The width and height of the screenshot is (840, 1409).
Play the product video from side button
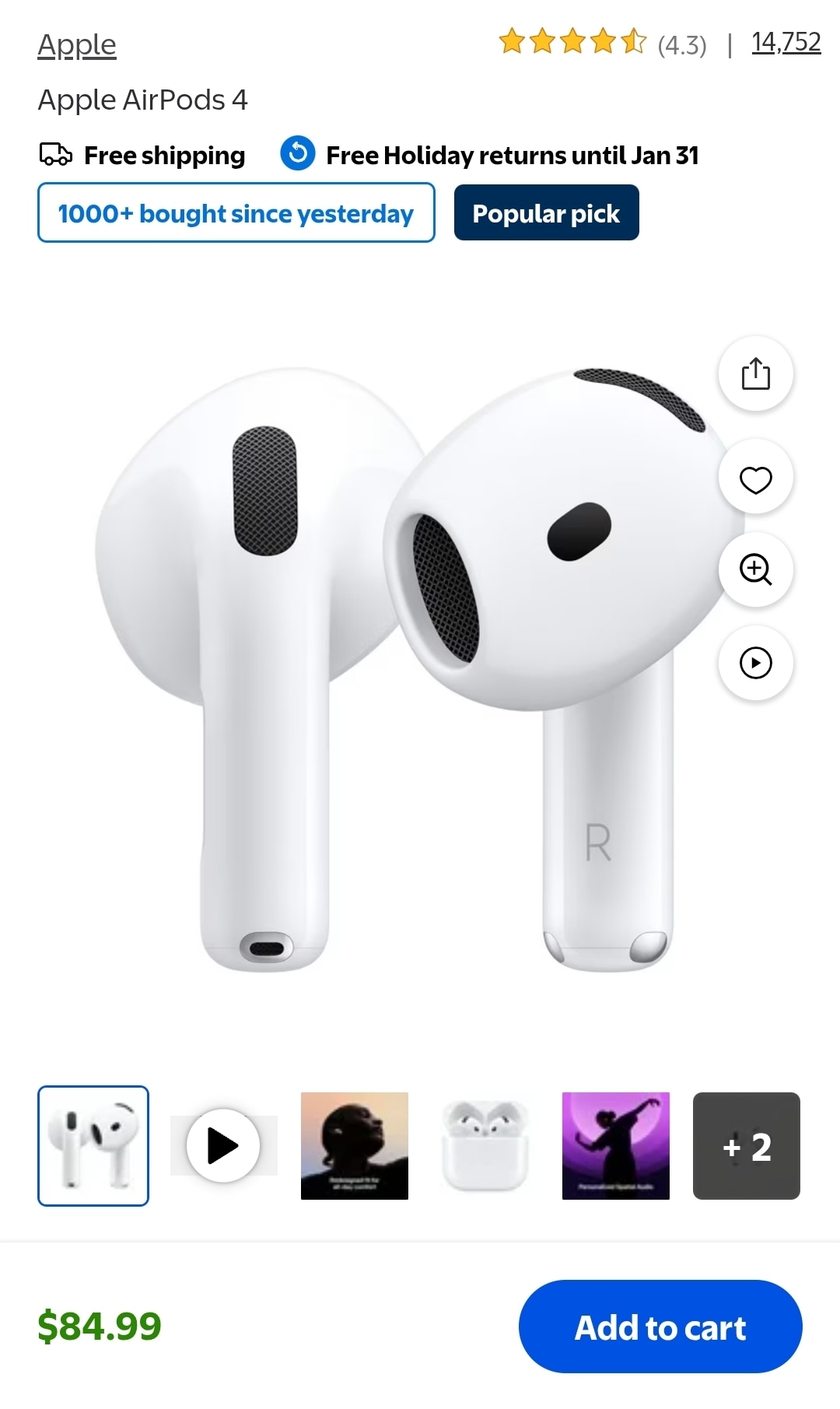pos(755,663)
